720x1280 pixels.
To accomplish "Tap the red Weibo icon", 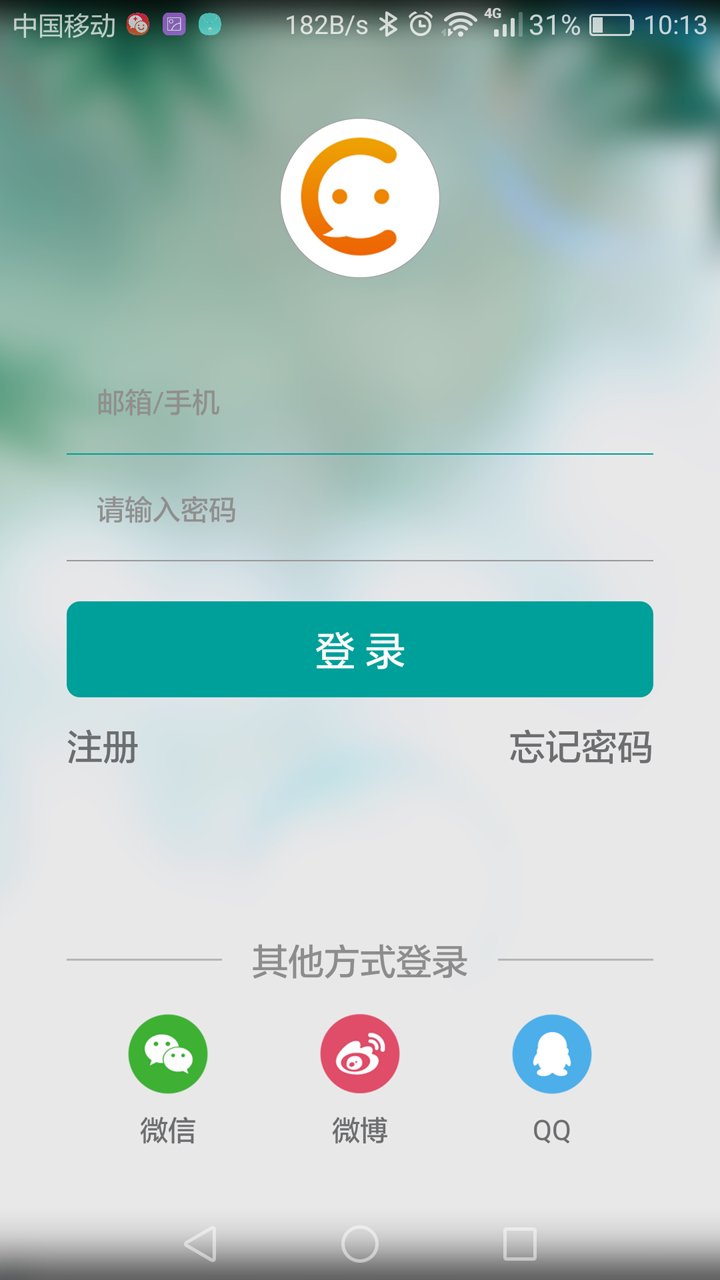I will click(360, 1053).
